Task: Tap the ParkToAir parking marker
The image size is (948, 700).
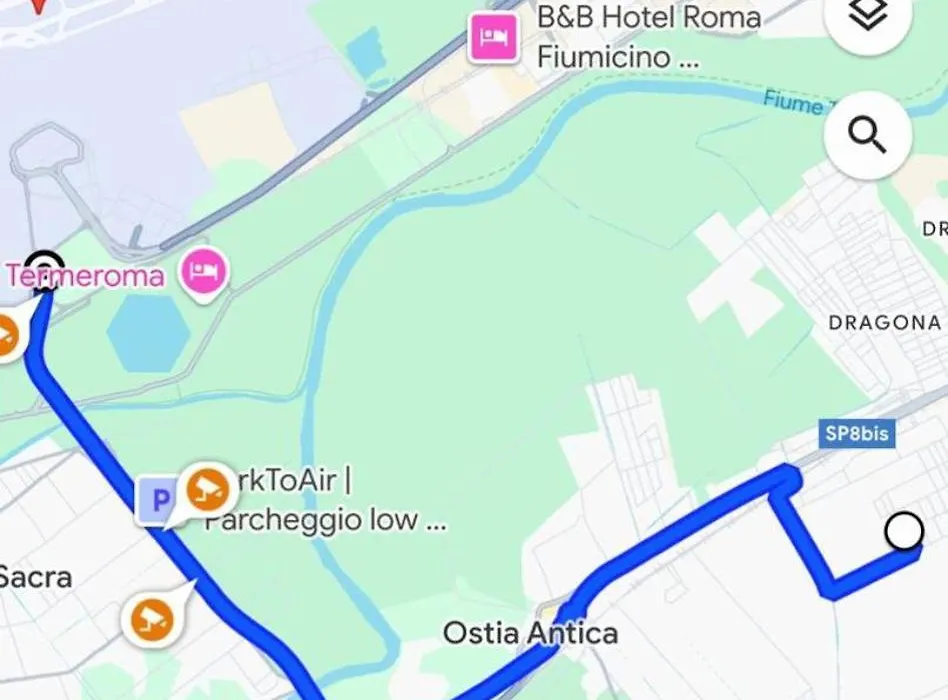Action: [x=155, y=499]
